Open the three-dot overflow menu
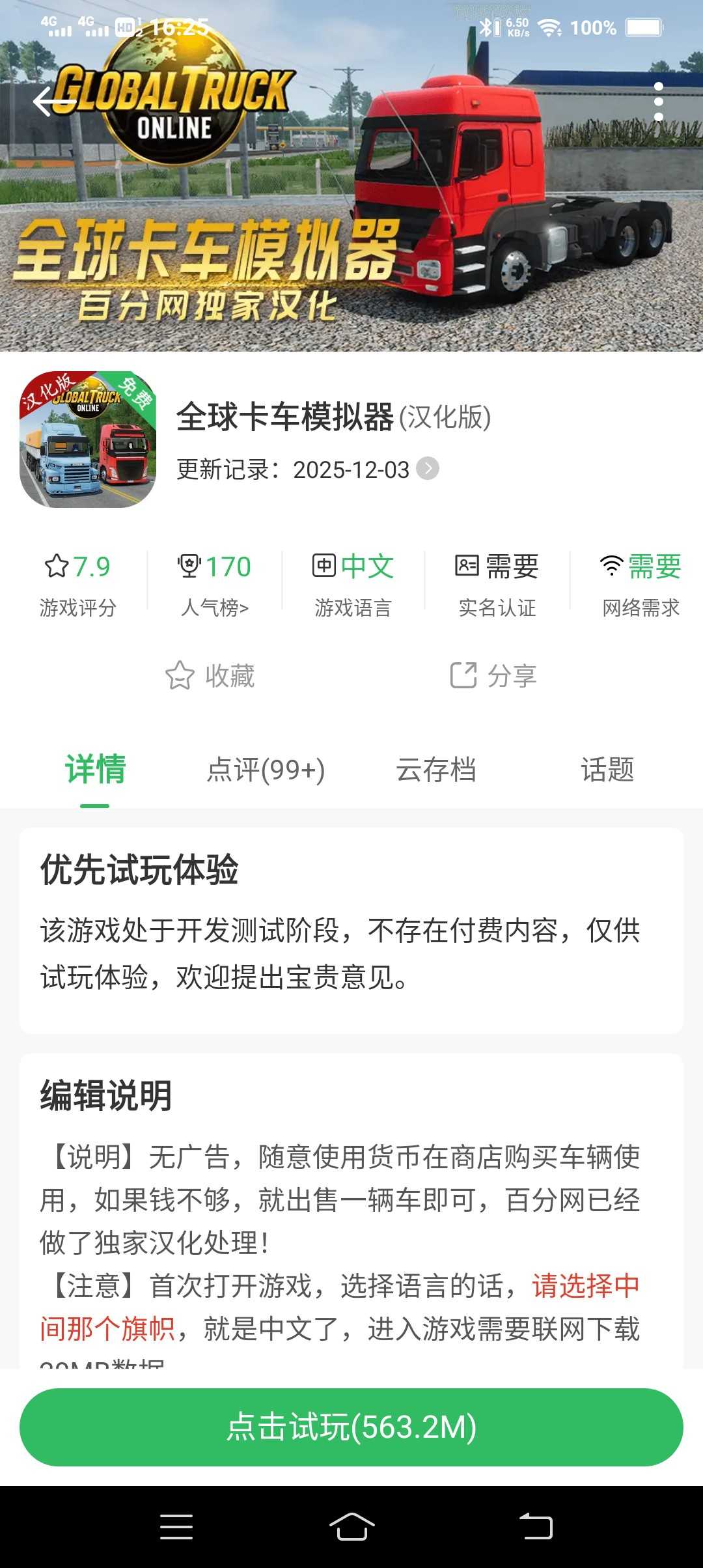This screenshot has height=1568, width=703. (x=658, y=102)
